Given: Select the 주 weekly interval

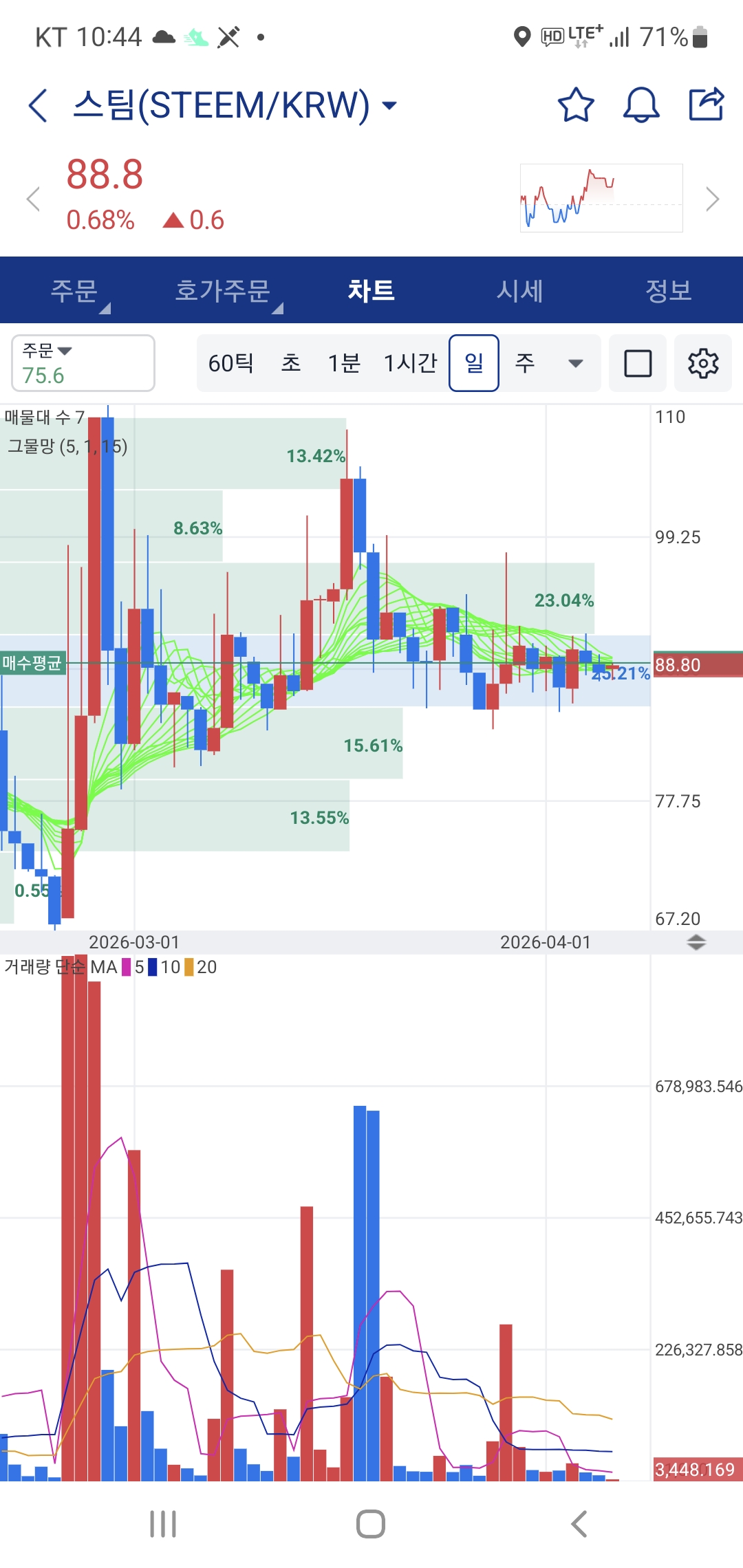Looking at the screenshot, I should pos(525,363).
